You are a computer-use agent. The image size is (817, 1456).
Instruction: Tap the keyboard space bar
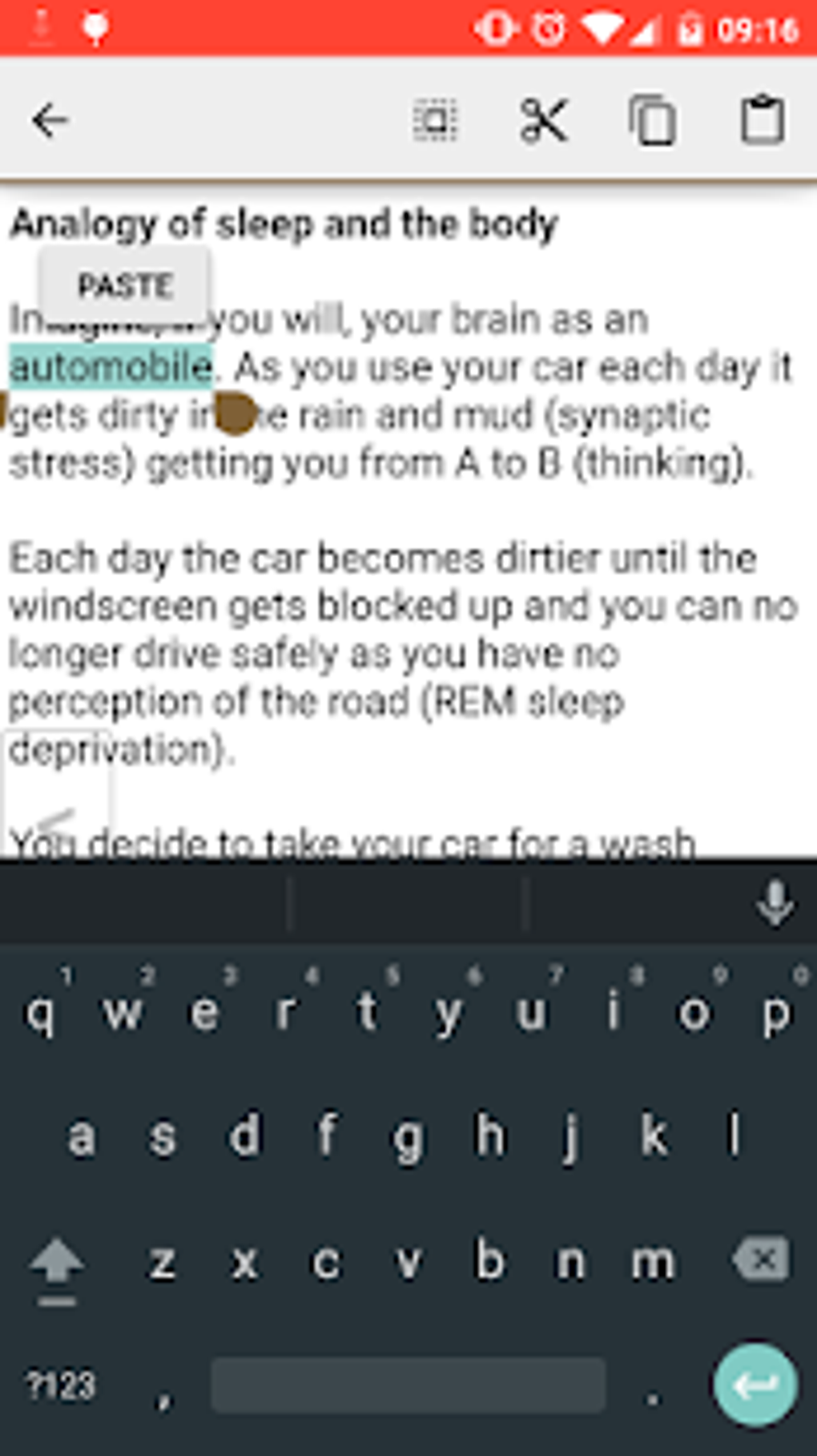(x=408, y=1385)
